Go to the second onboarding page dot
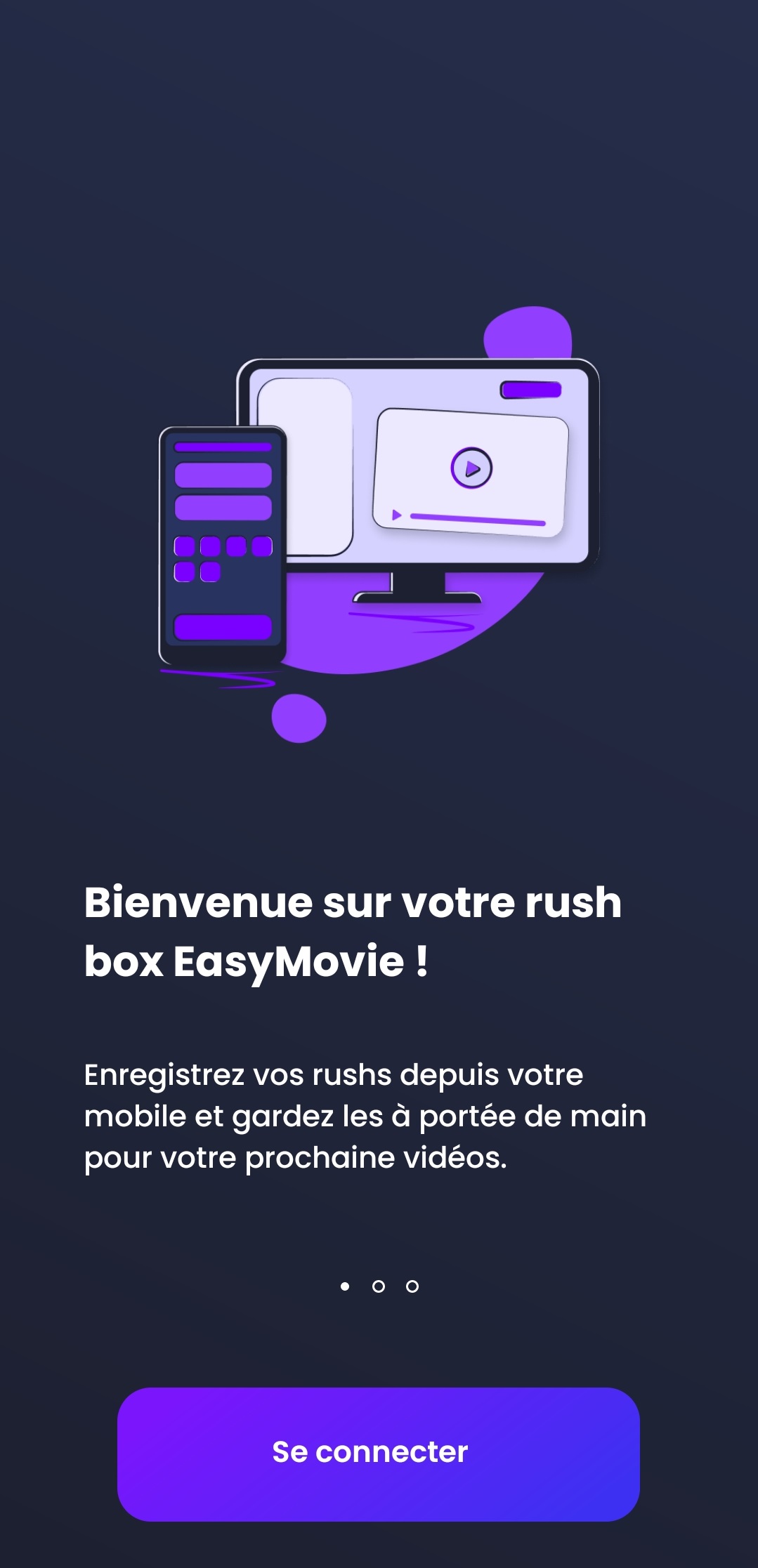Screen dimensions: 758x1568 pyautogui.click(x=378, y=1286)
